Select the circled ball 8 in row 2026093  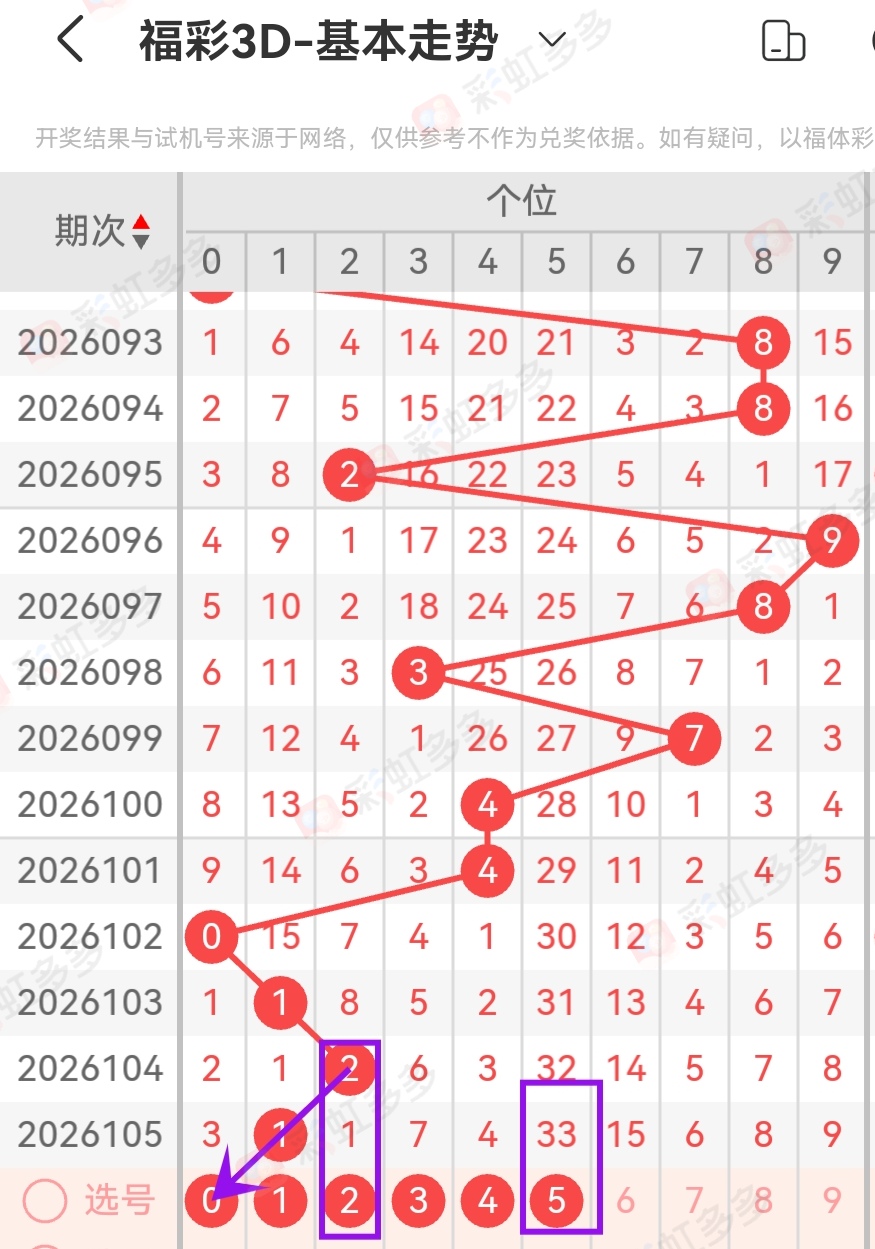762,342
